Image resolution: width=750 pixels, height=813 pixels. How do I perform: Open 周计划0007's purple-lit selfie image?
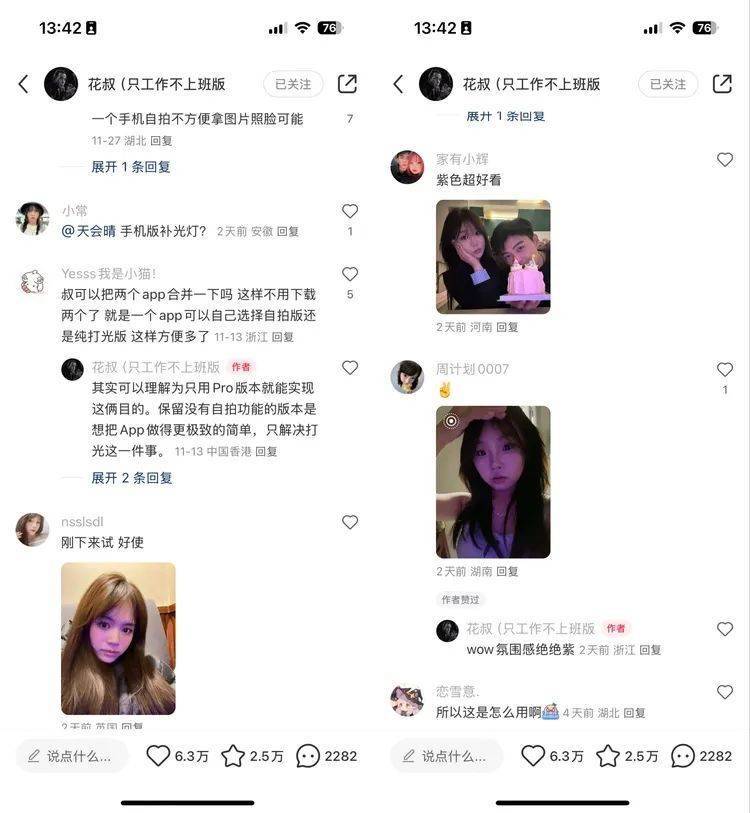pos(493,482)
